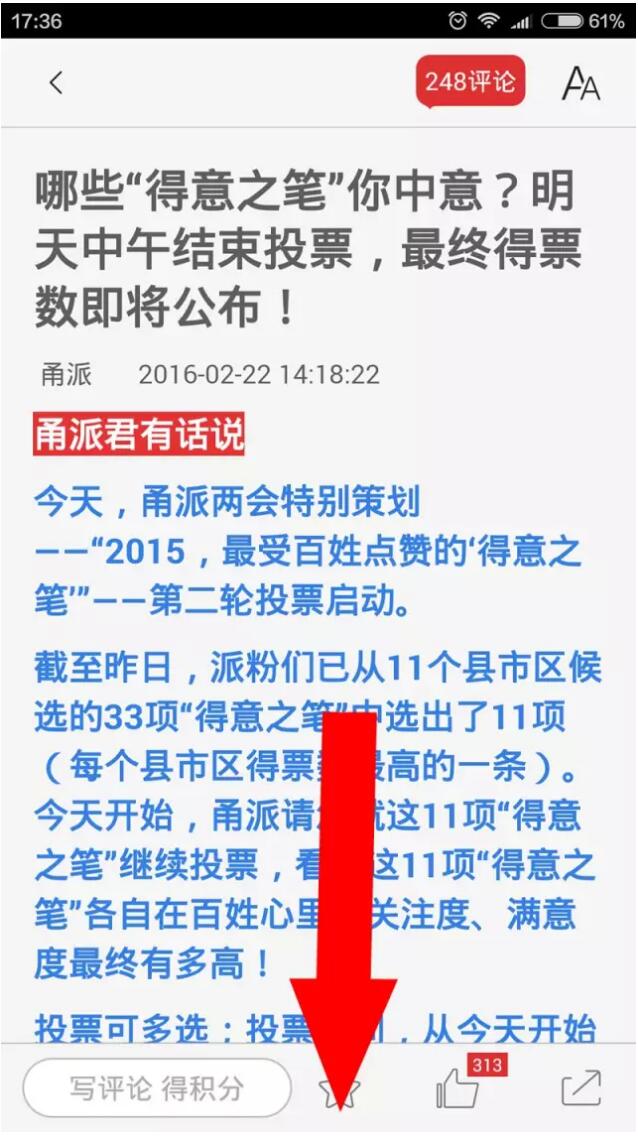Adjust font size with AA icon
Image resolution: width=638 pixels, height=1136 pixels.
click(x=580, y=84)
